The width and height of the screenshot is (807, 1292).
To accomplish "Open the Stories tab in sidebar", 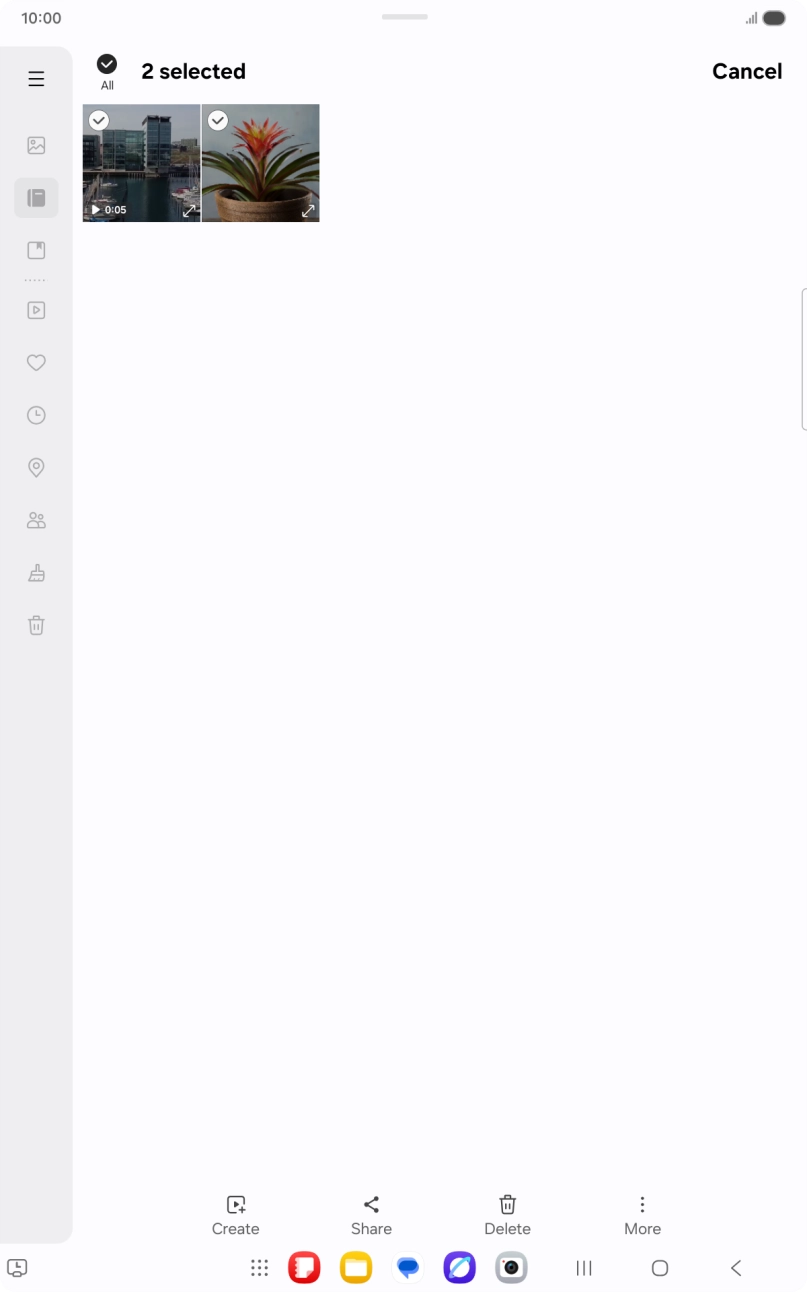I will click(36, 250).
